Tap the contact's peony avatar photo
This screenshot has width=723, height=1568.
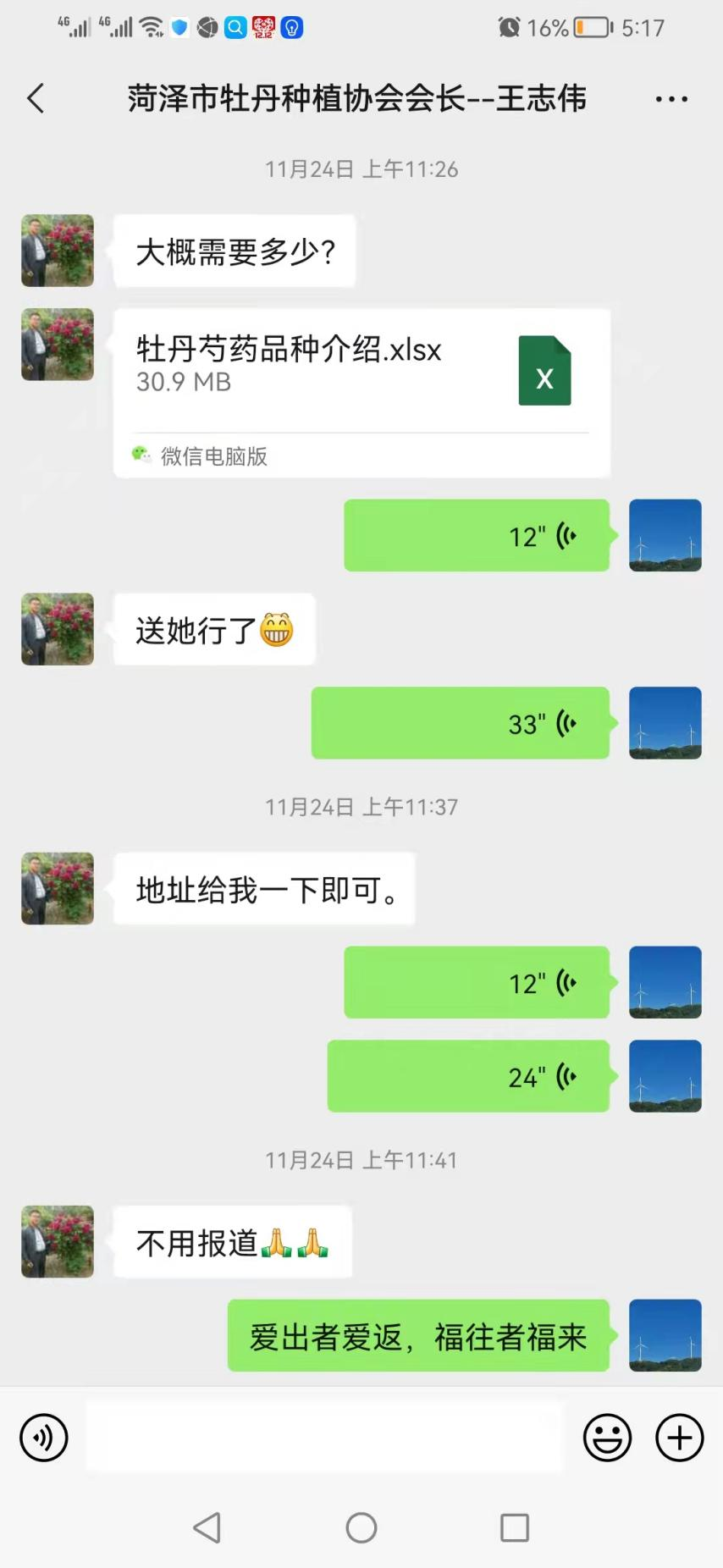point(57,251)
